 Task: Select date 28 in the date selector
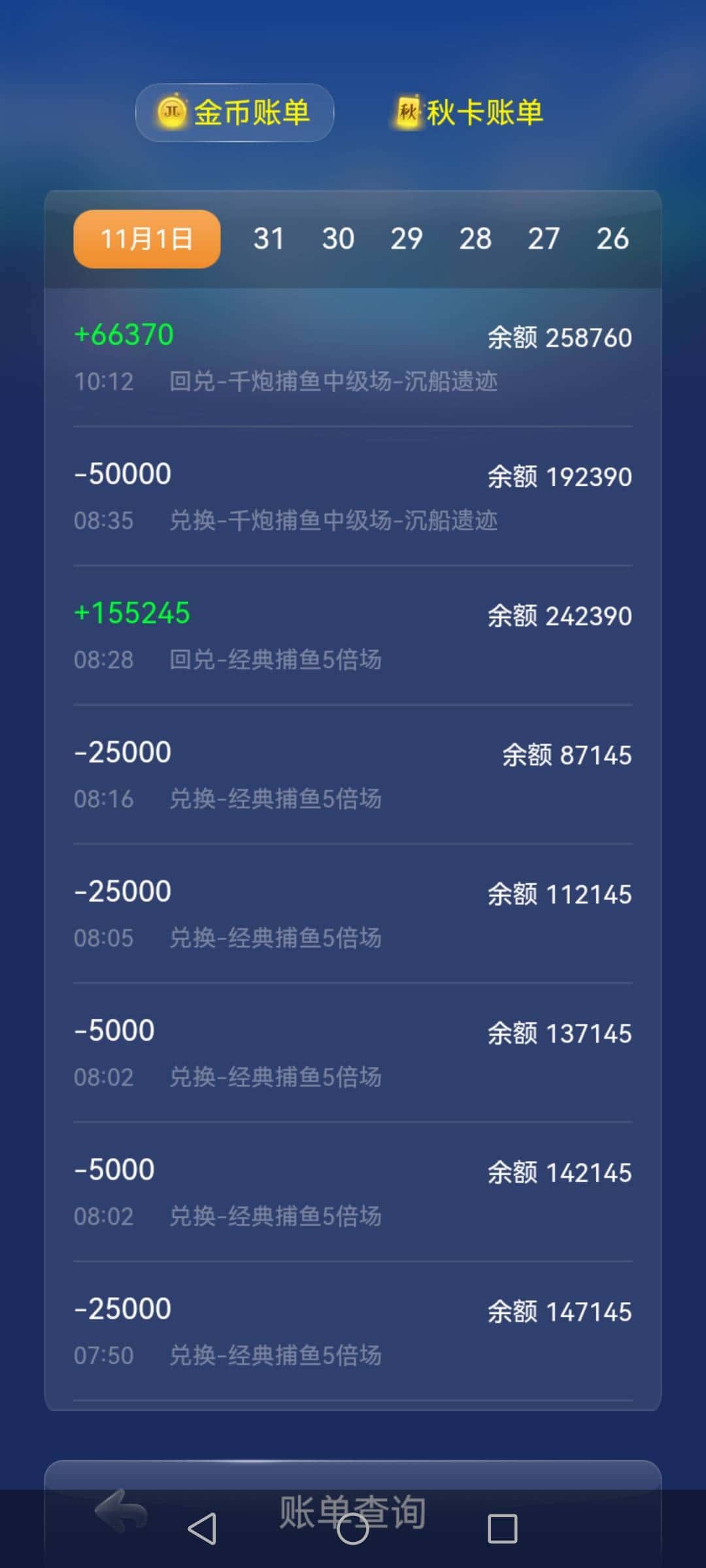477,239
